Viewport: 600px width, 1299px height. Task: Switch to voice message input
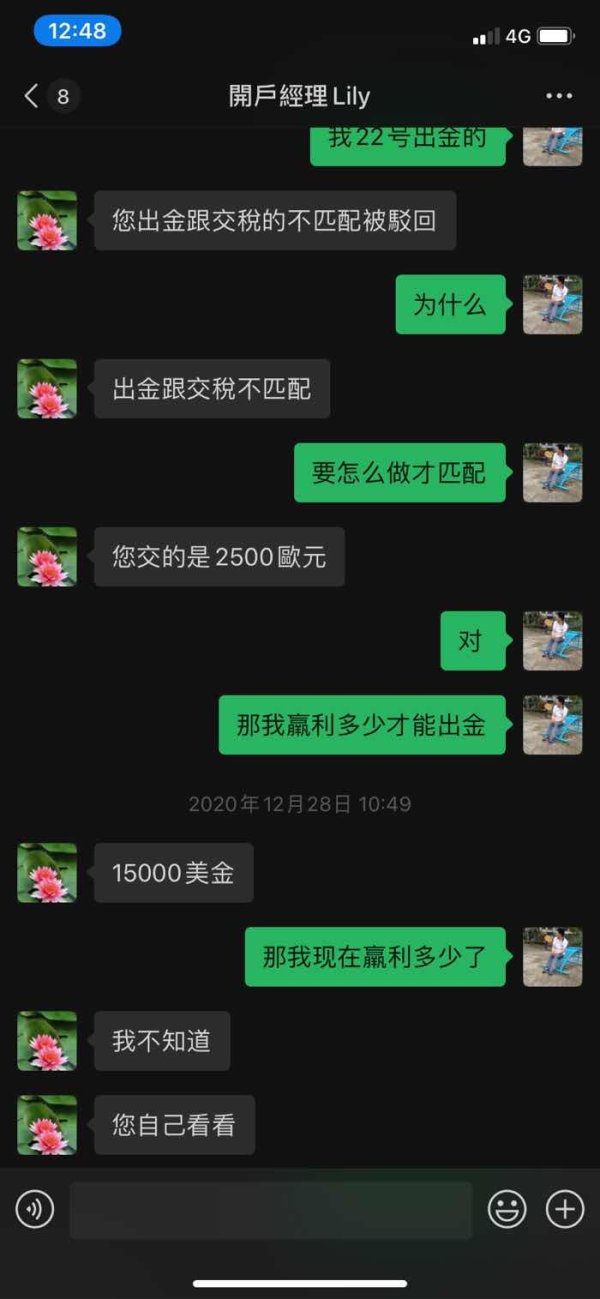(35, 1210)
